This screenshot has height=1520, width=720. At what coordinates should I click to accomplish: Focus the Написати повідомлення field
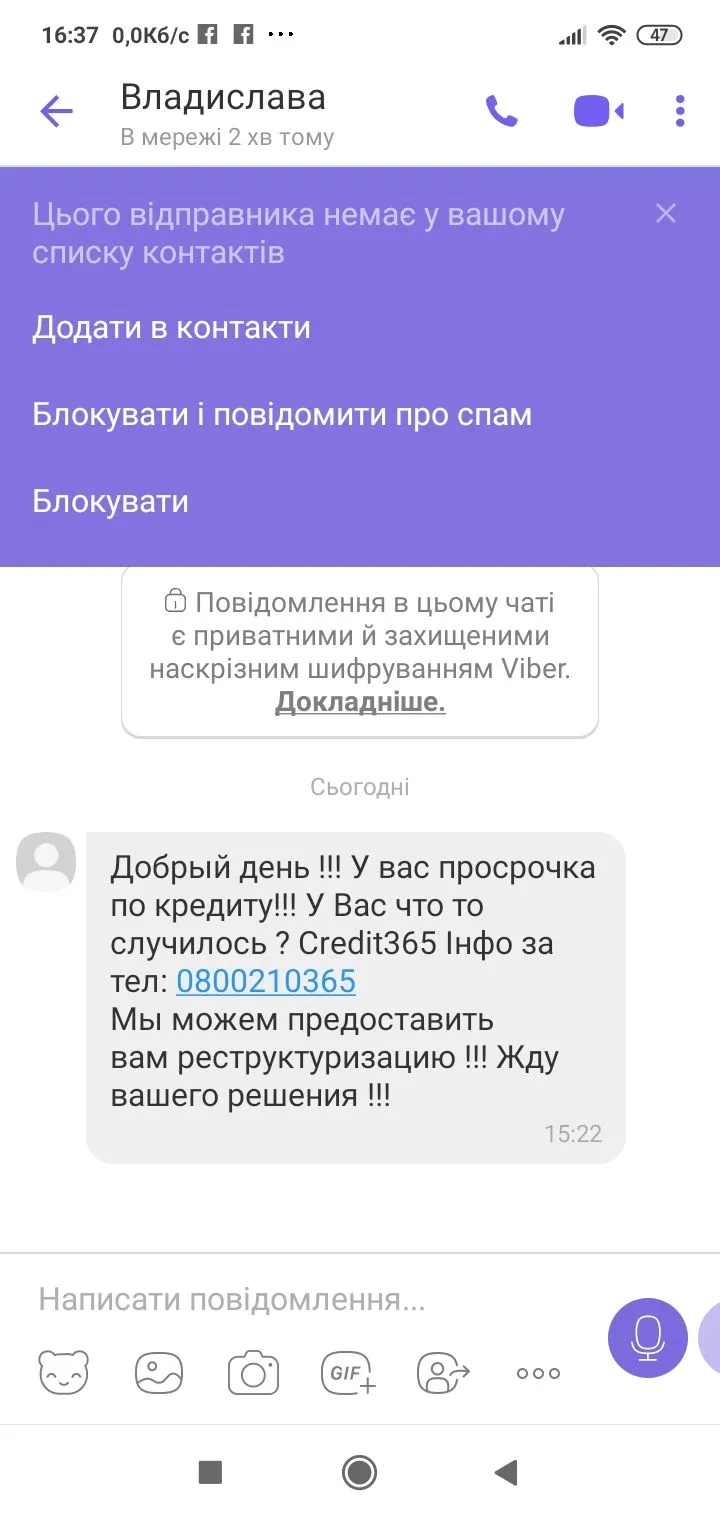click(300, 1300)
